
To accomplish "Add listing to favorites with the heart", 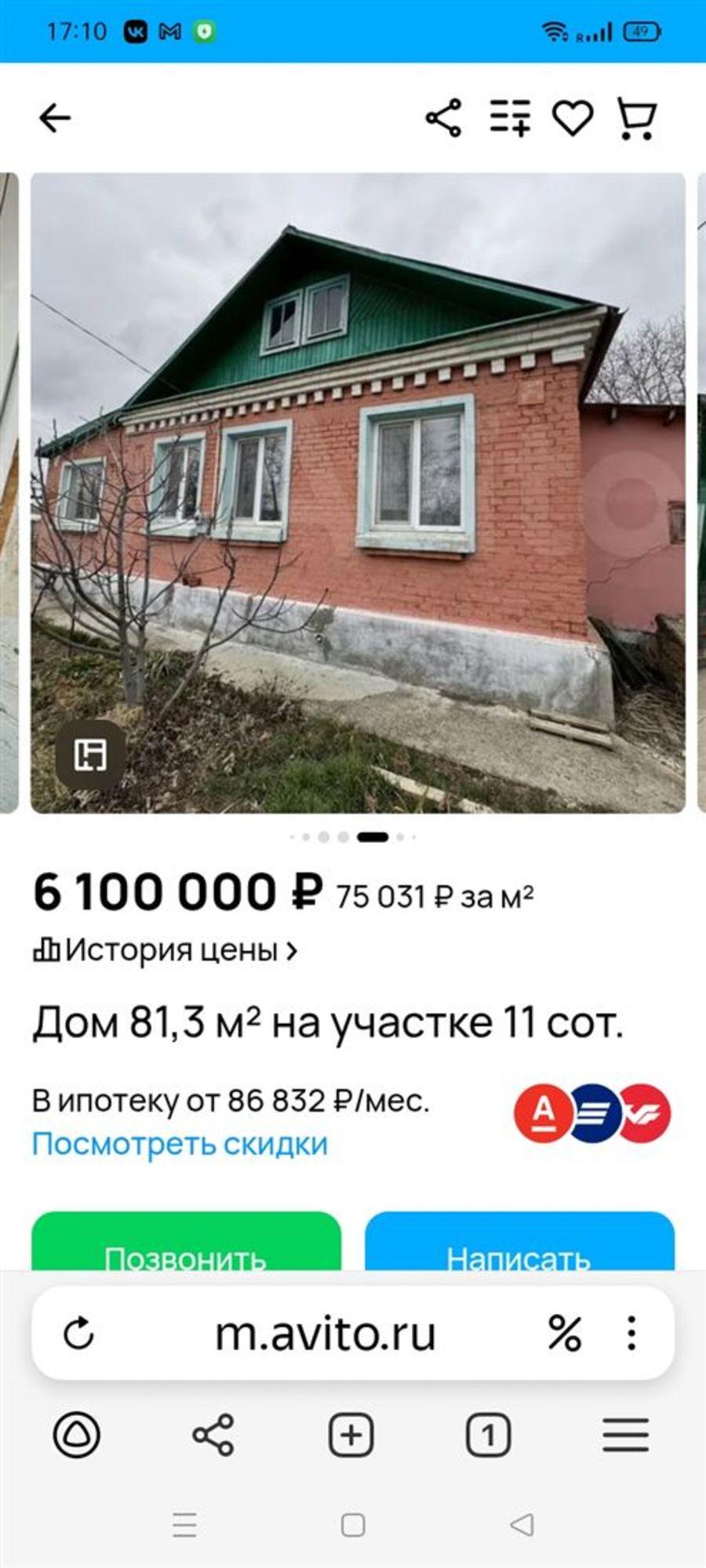I will 575,118.
